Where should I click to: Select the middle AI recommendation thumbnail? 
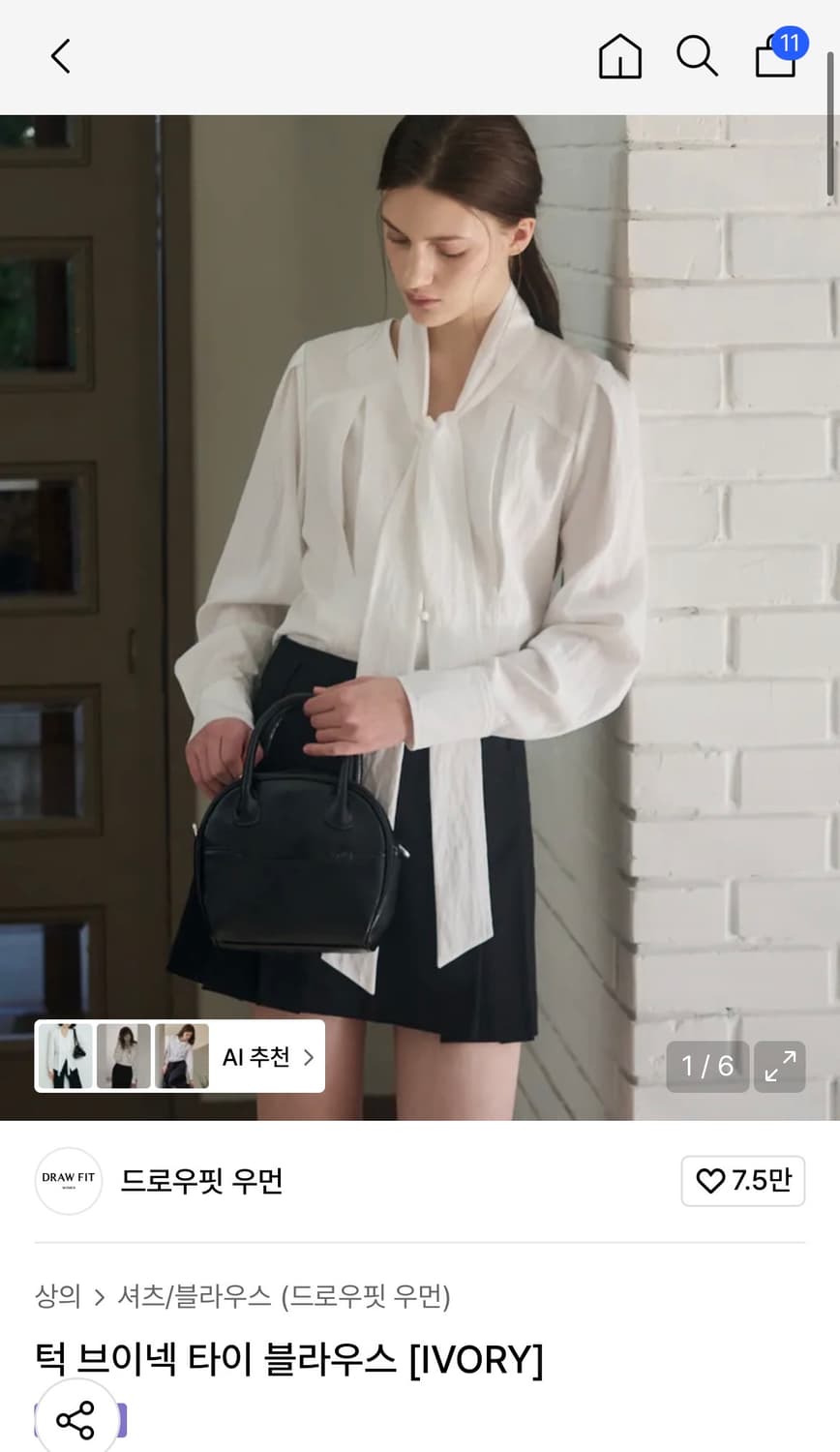(123, 1055)
